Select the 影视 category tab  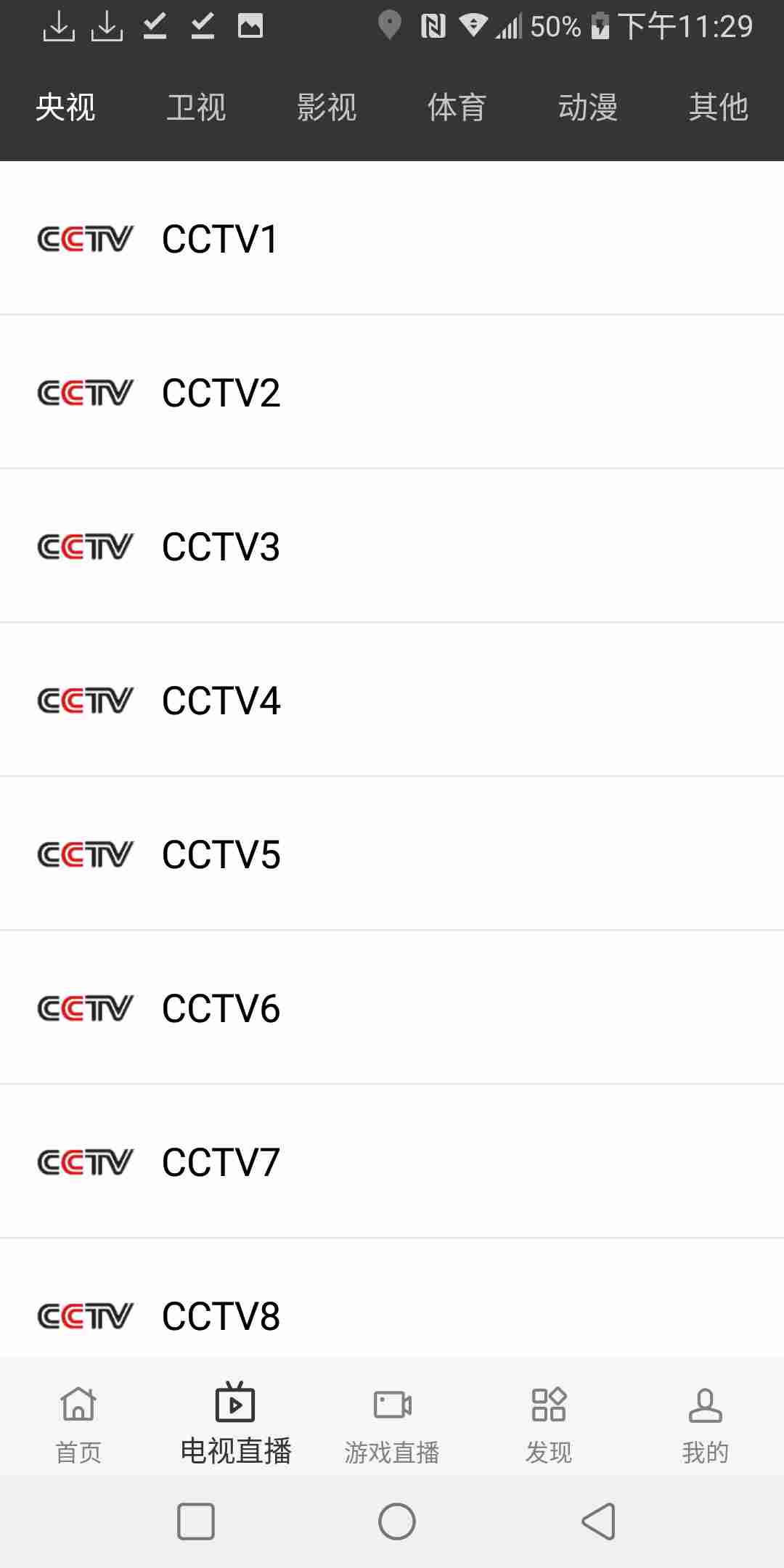327,107
